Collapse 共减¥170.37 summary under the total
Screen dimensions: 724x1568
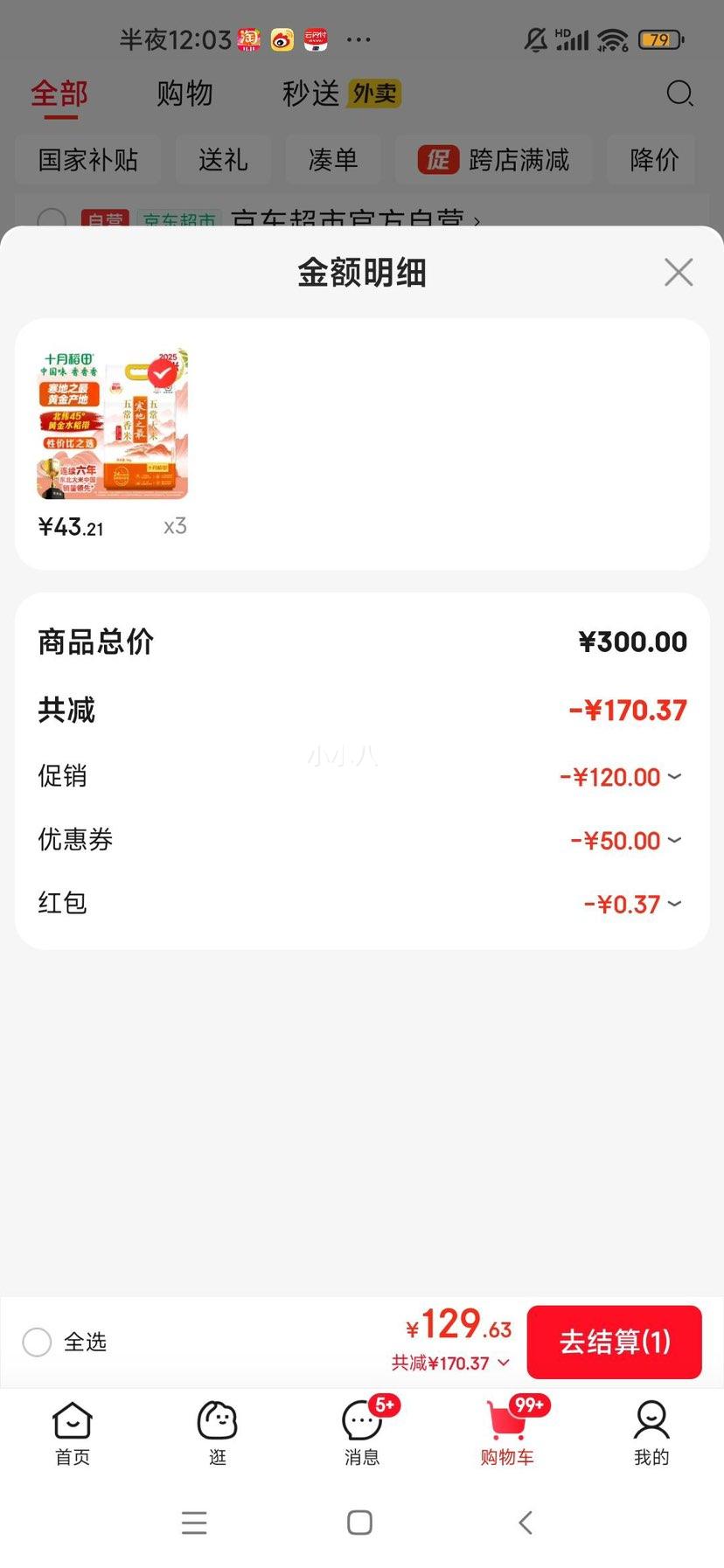tap(450, 1363)
